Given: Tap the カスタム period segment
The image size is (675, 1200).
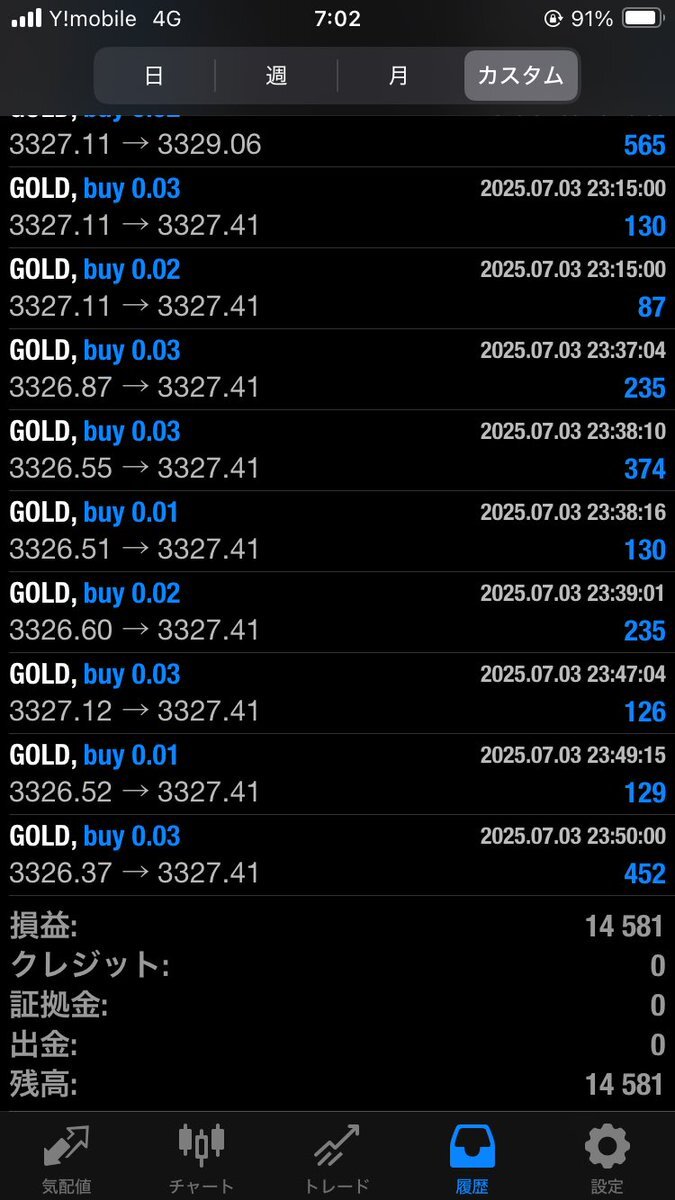Looking at the screenshot, I should (x=521, y=76).
